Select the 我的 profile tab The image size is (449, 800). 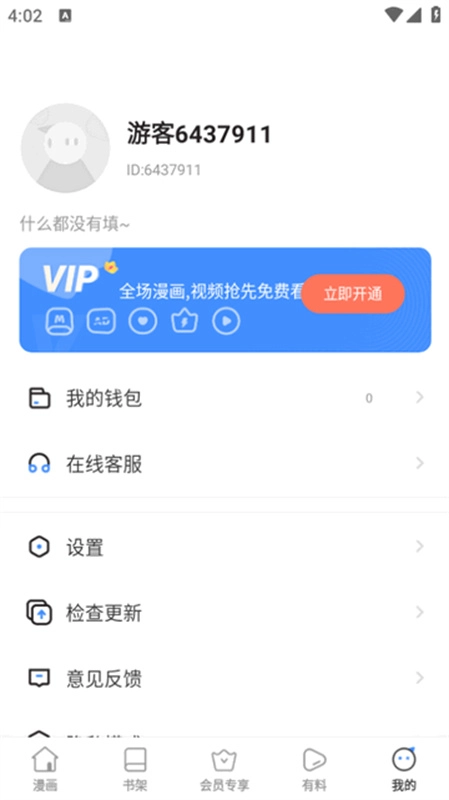point(404,769)
